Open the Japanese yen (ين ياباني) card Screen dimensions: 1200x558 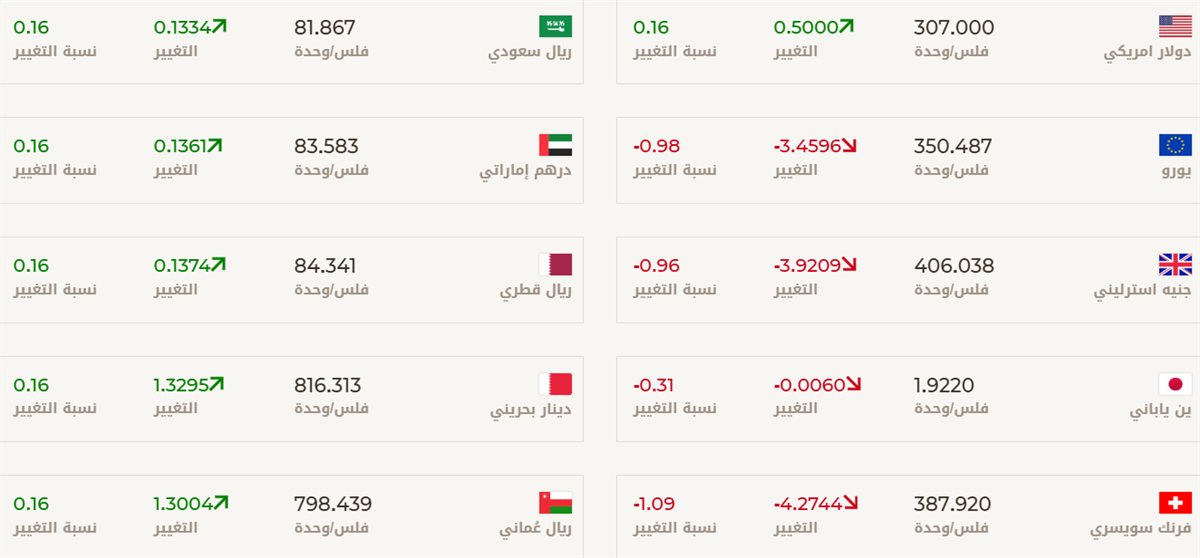pos(1160,409)
